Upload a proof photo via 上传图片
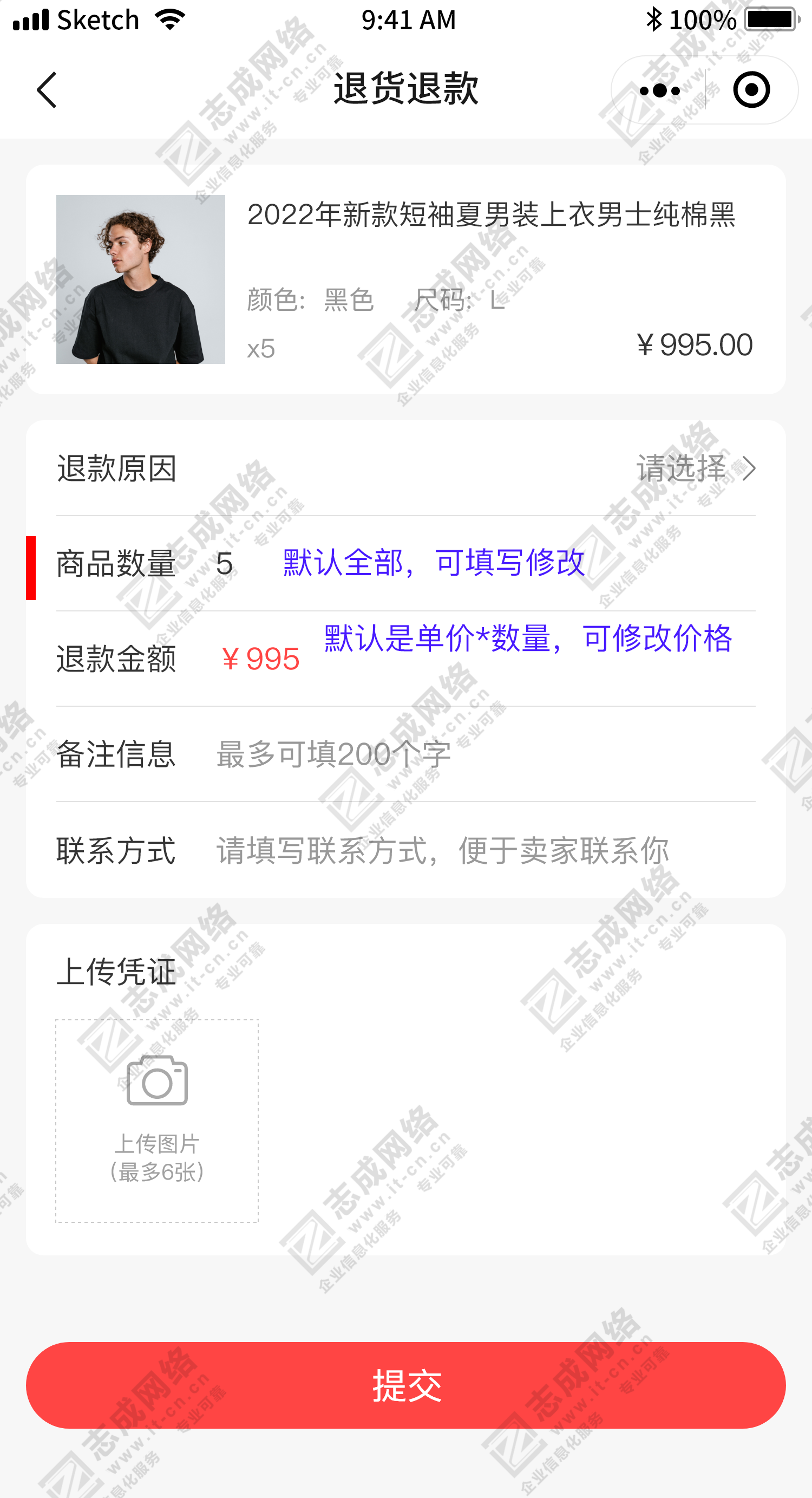 [x=157, y=1120]
